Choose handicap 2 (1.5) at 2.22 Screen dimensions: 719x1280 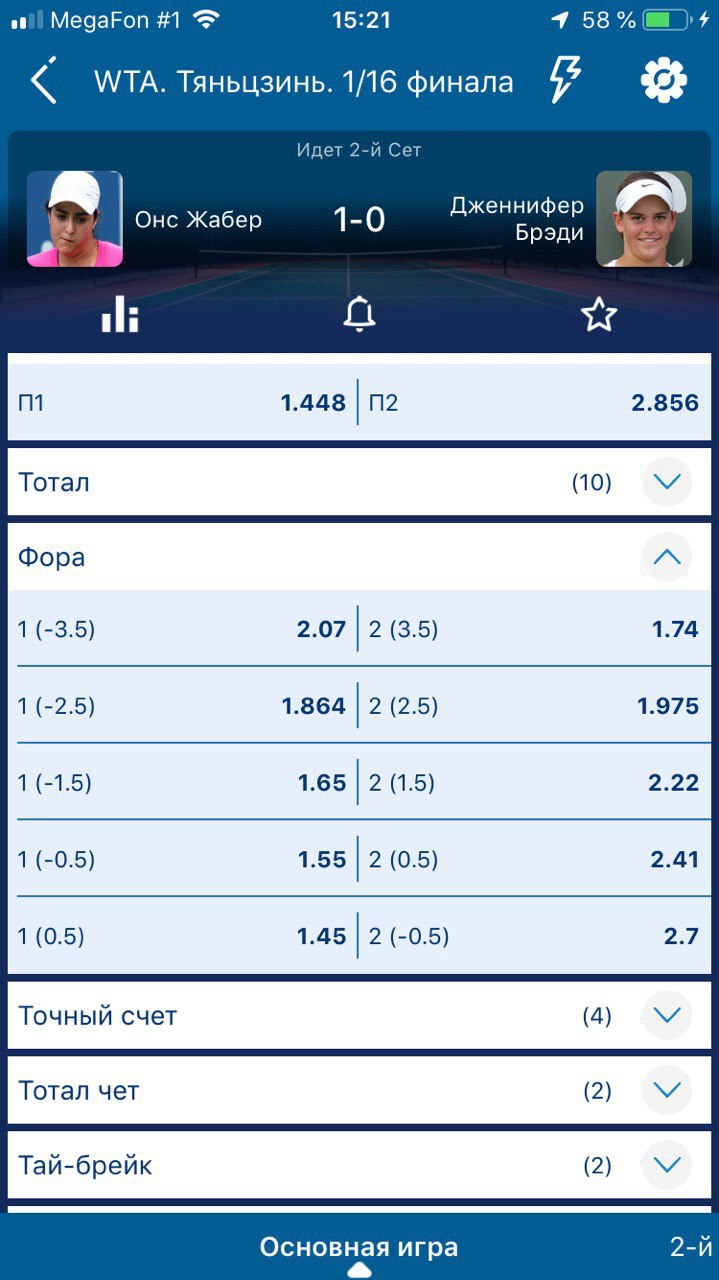[534, 783]
